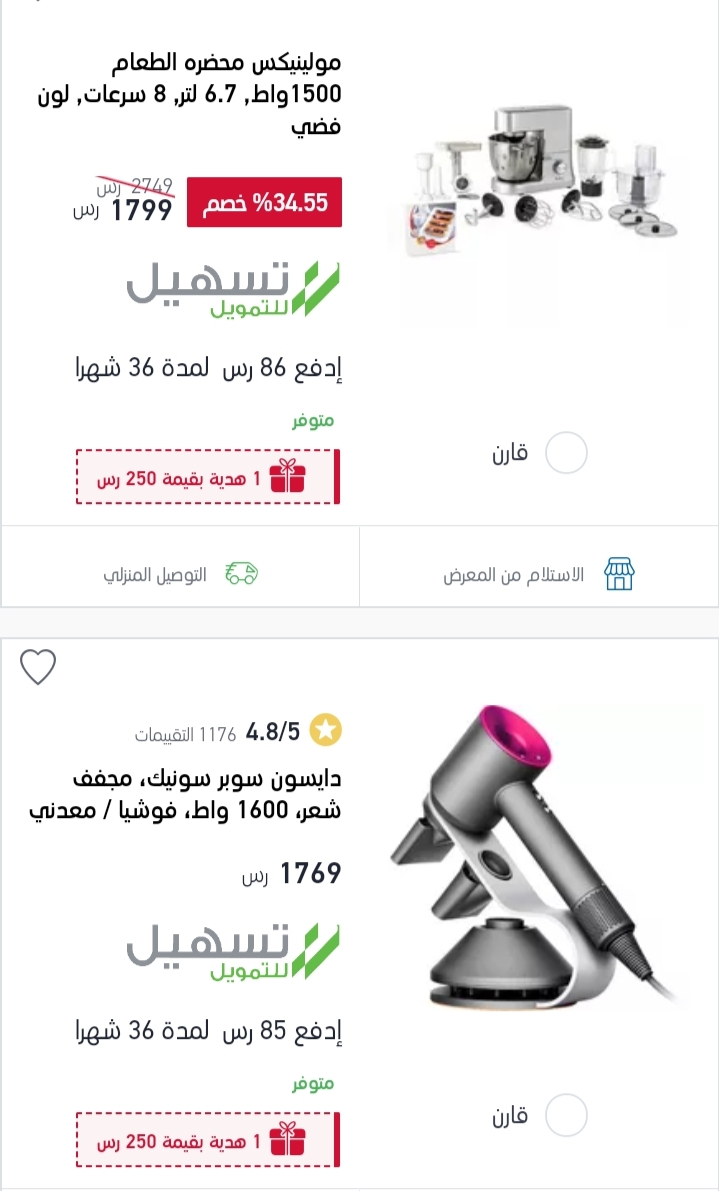Open the Dyson Supersonic product title
719x1191 pixels.
pyautogui.click(x=185, y=795)
